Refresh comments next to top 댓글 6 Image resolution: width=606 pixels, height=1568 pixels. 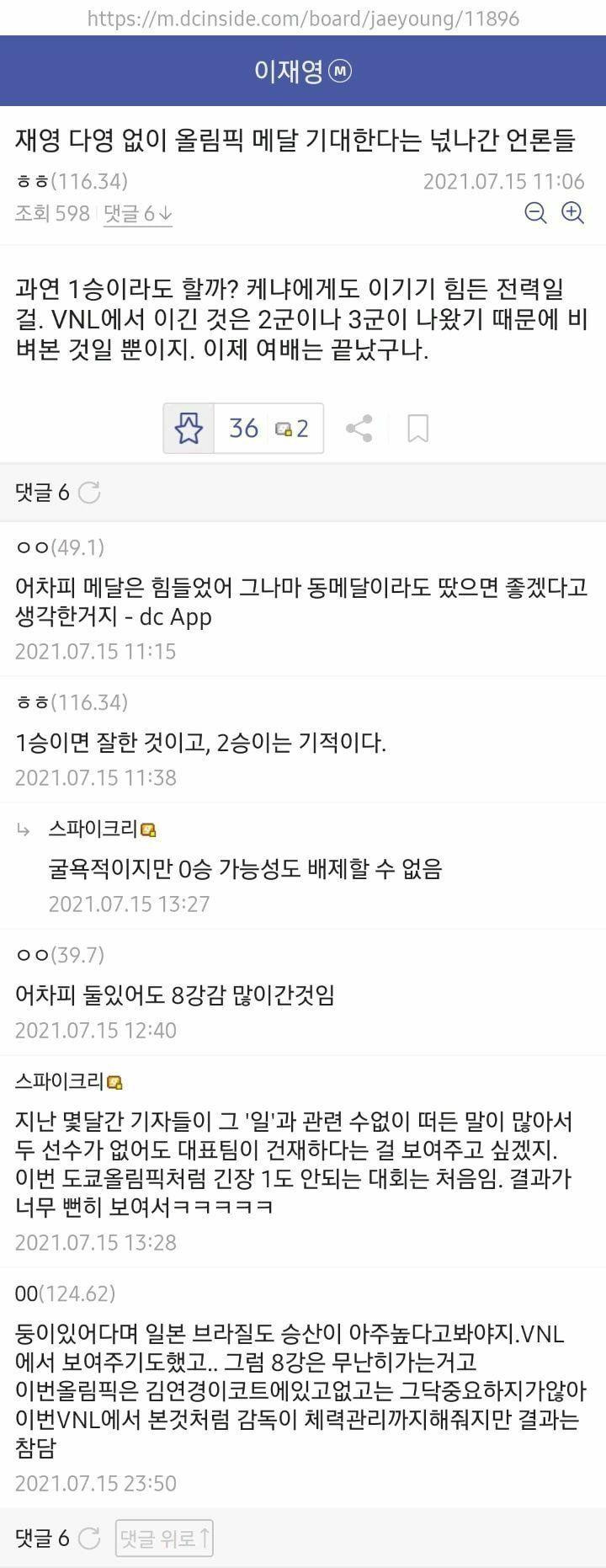tap(89, 493)
